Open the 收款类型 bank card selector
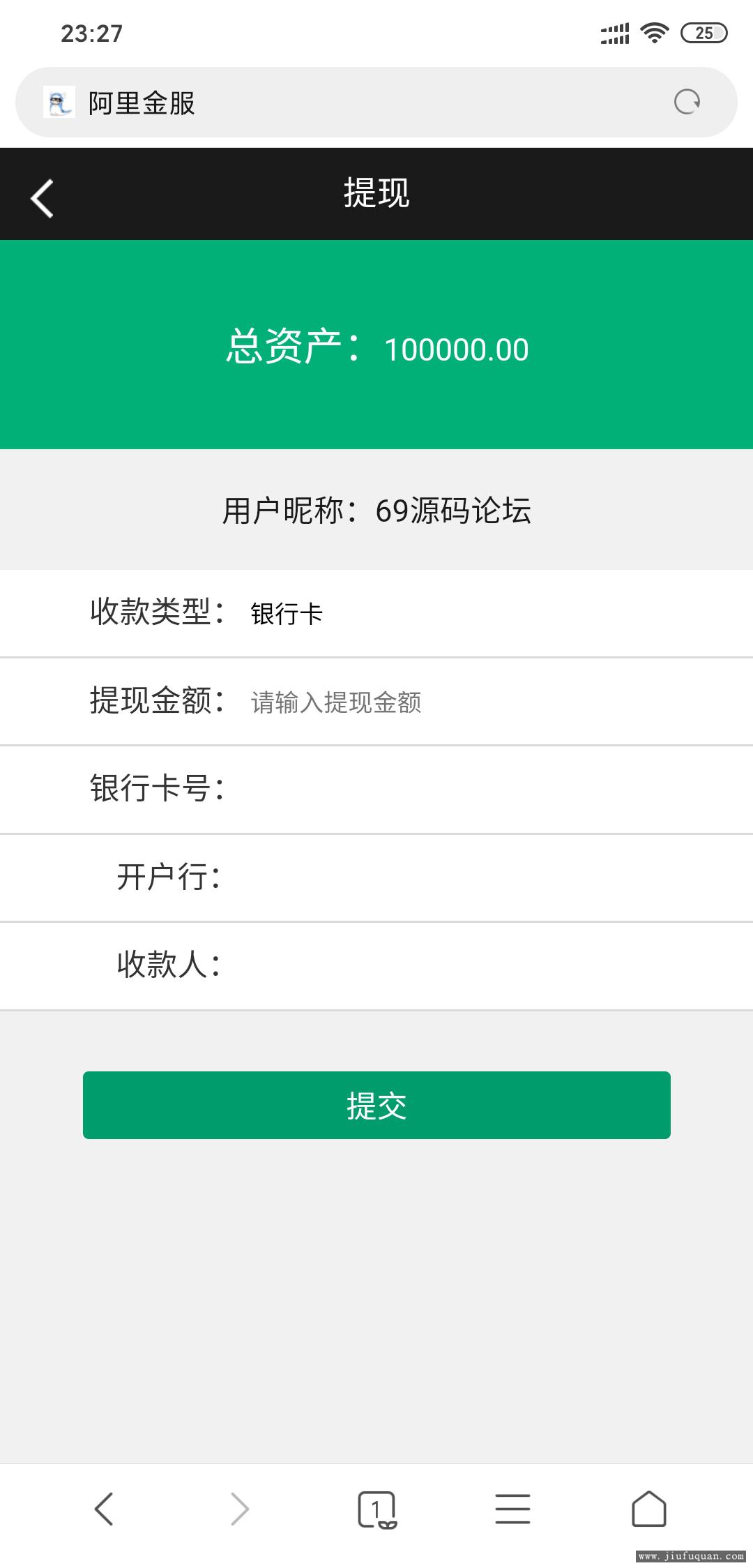Screen dimensions: 753x1568 pyautogui.click(x=488, y=614)
